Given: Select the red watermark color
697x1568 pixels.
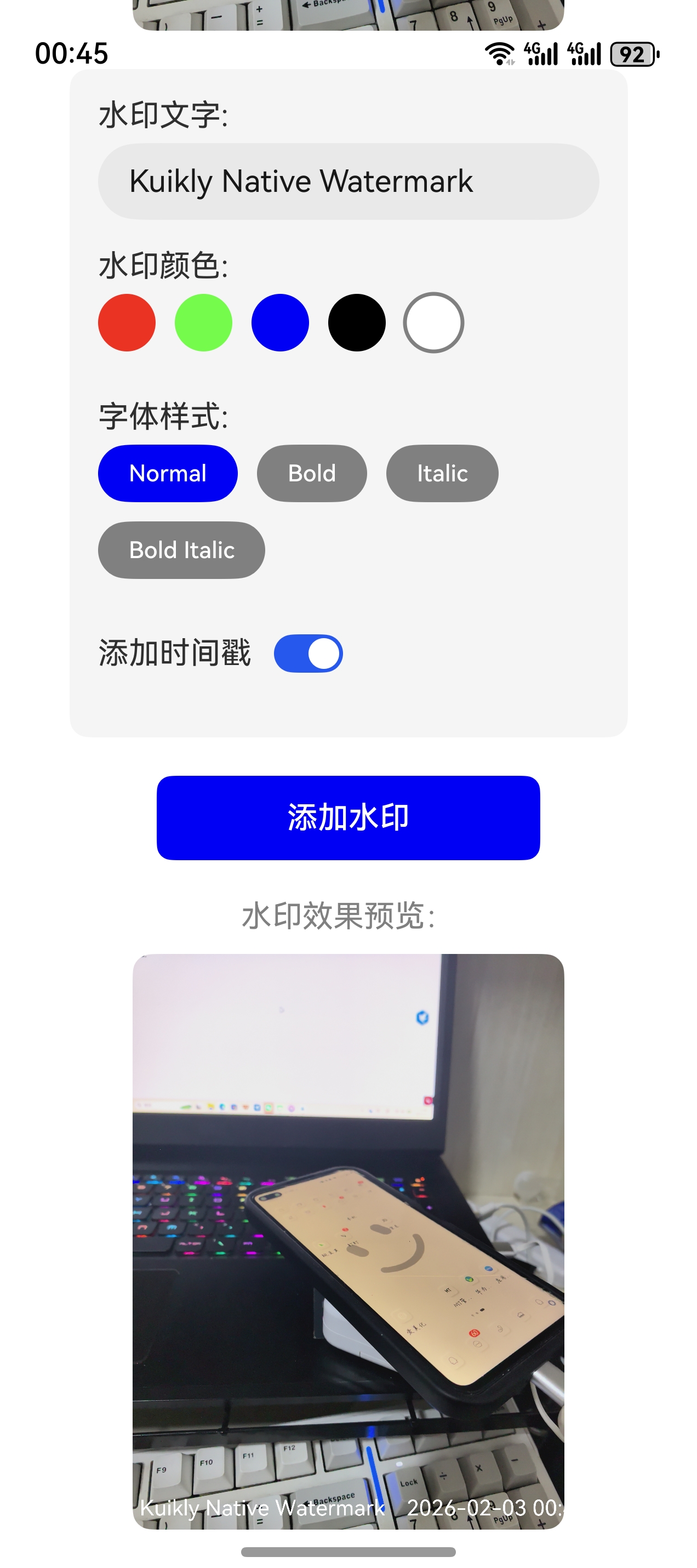Looking at the screenshot, I should point(126,322).
